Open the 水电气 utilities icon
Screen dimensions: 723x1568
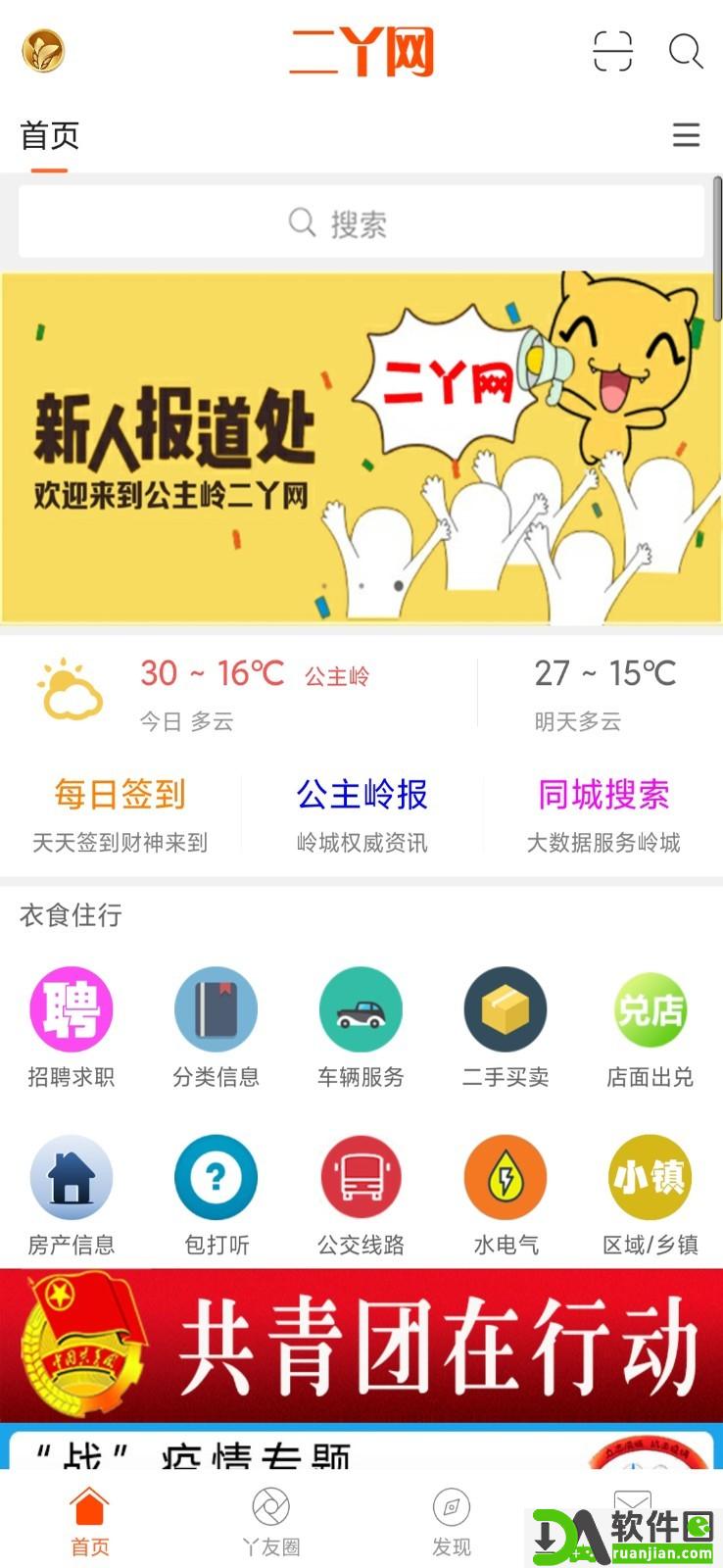pyautogui.click(x=506, y=1177)
